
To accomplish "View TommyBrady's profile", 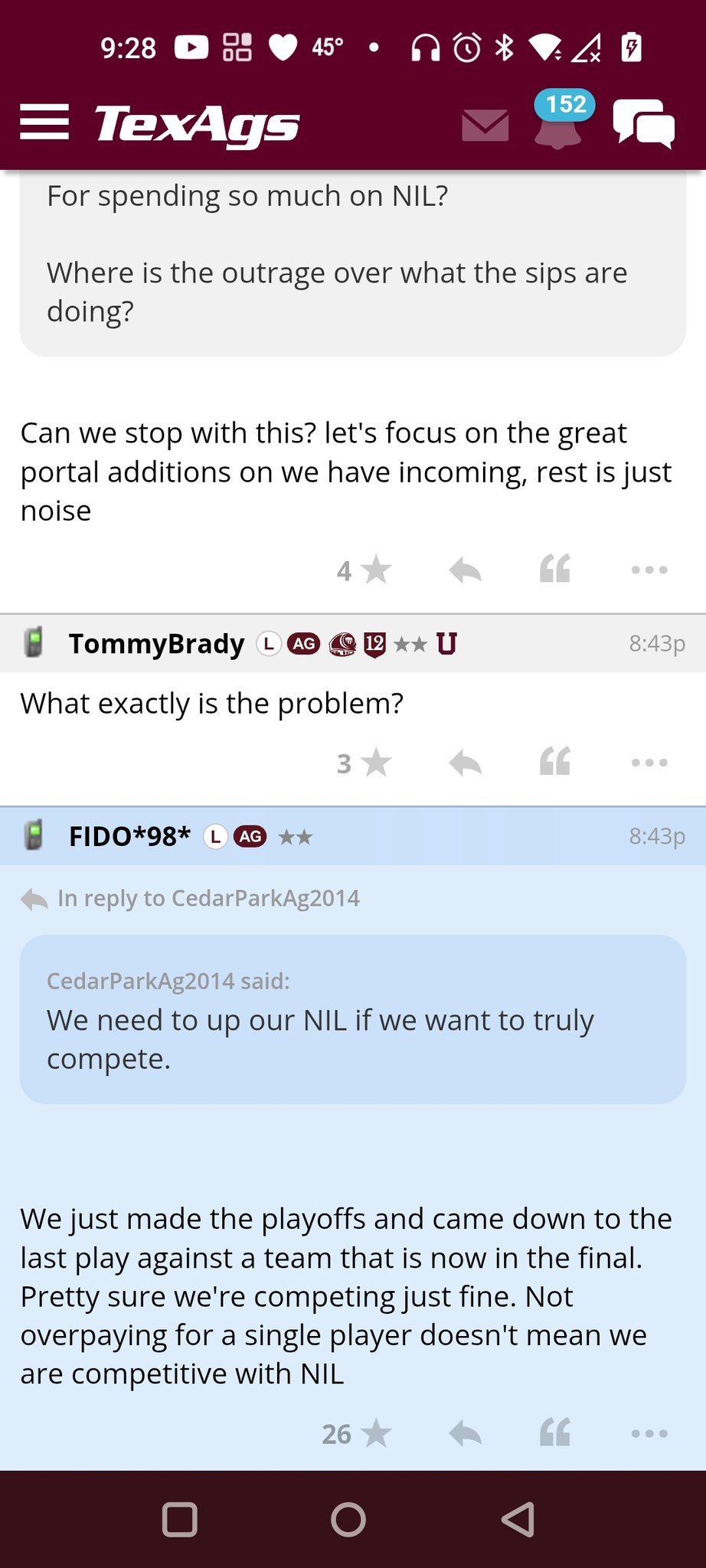I will pyautogui.click(x=156, y=644).
